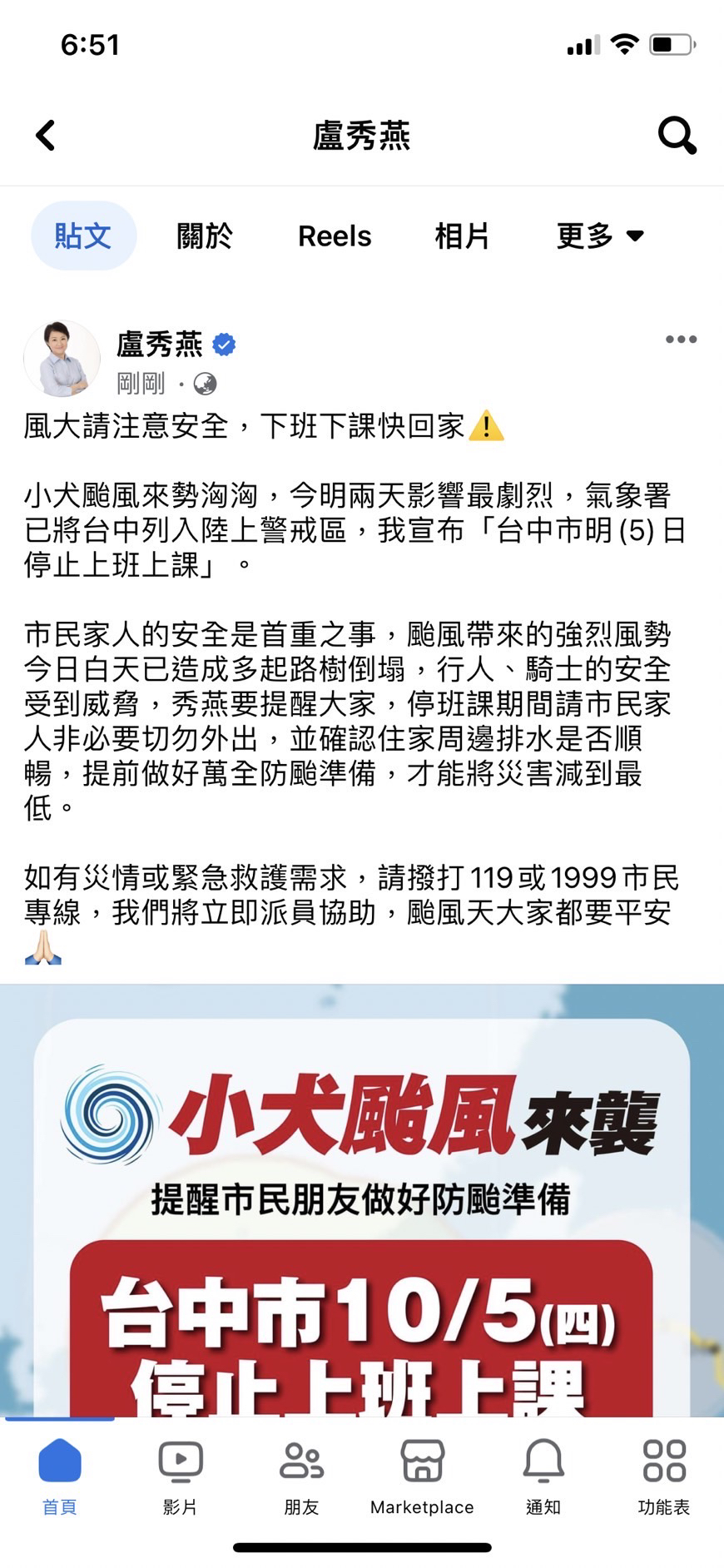
Task: Go back using the top-left arrow
Action: (46, 136)
